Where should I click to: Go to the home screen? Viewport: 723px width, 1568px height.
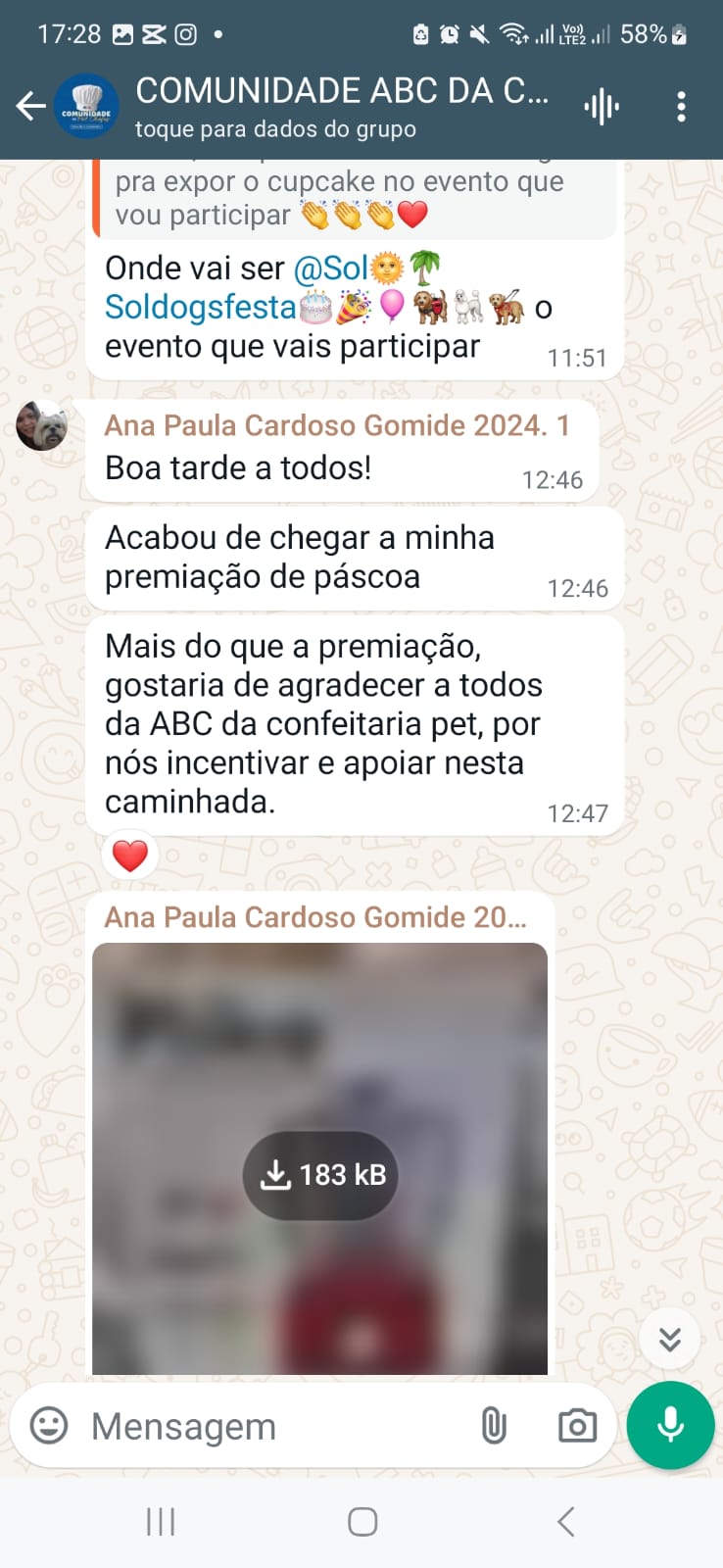362,1522
